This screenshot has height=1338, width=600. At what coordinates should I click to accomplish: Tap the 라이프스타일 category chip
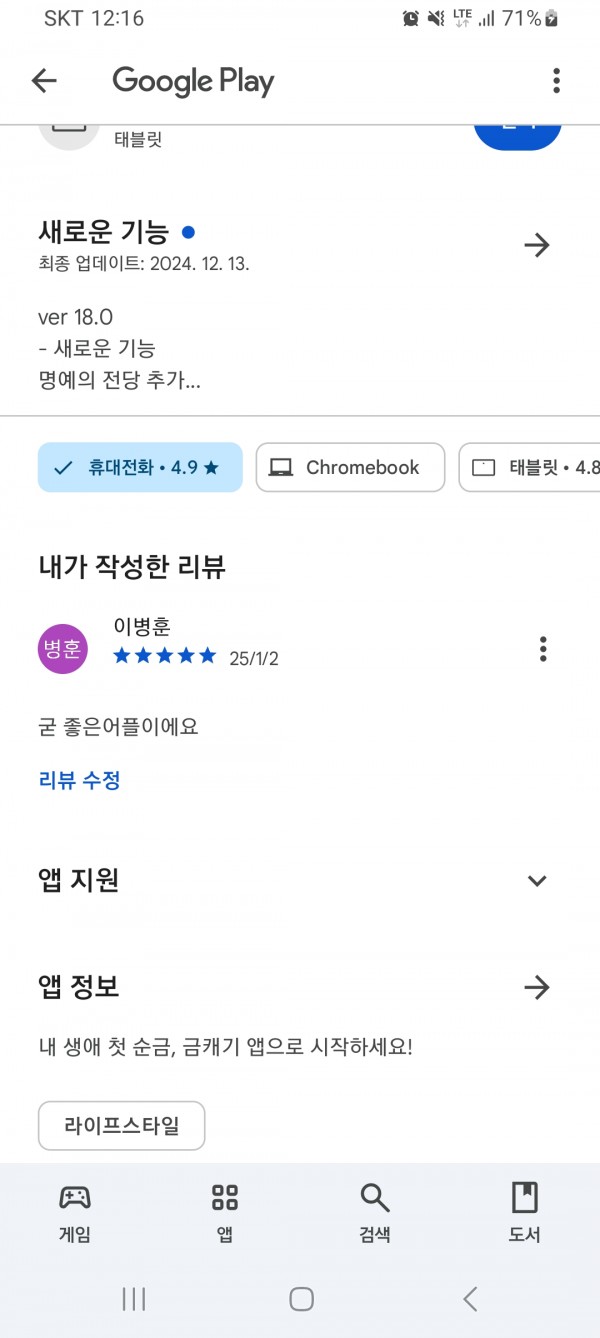[x=122, y=1126]
